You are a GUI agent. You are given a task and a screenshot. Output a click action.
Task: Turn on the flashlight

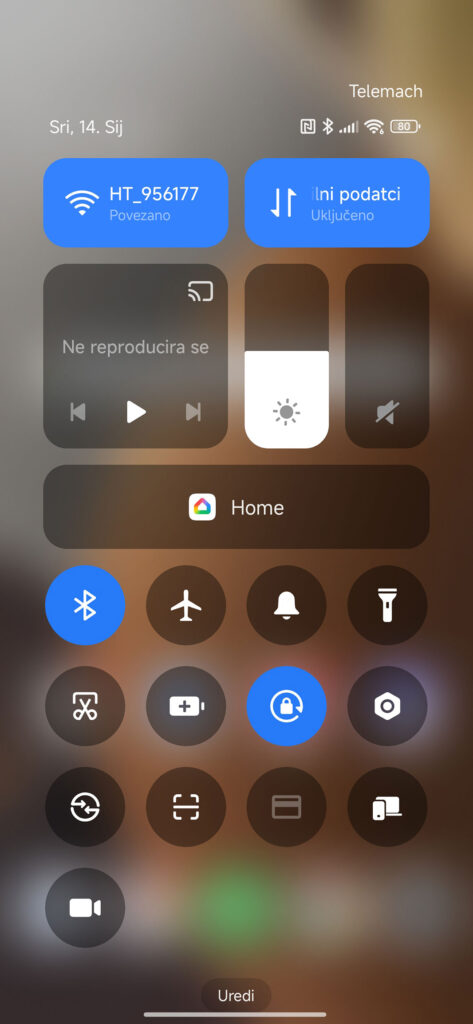(x=387, y=605)
